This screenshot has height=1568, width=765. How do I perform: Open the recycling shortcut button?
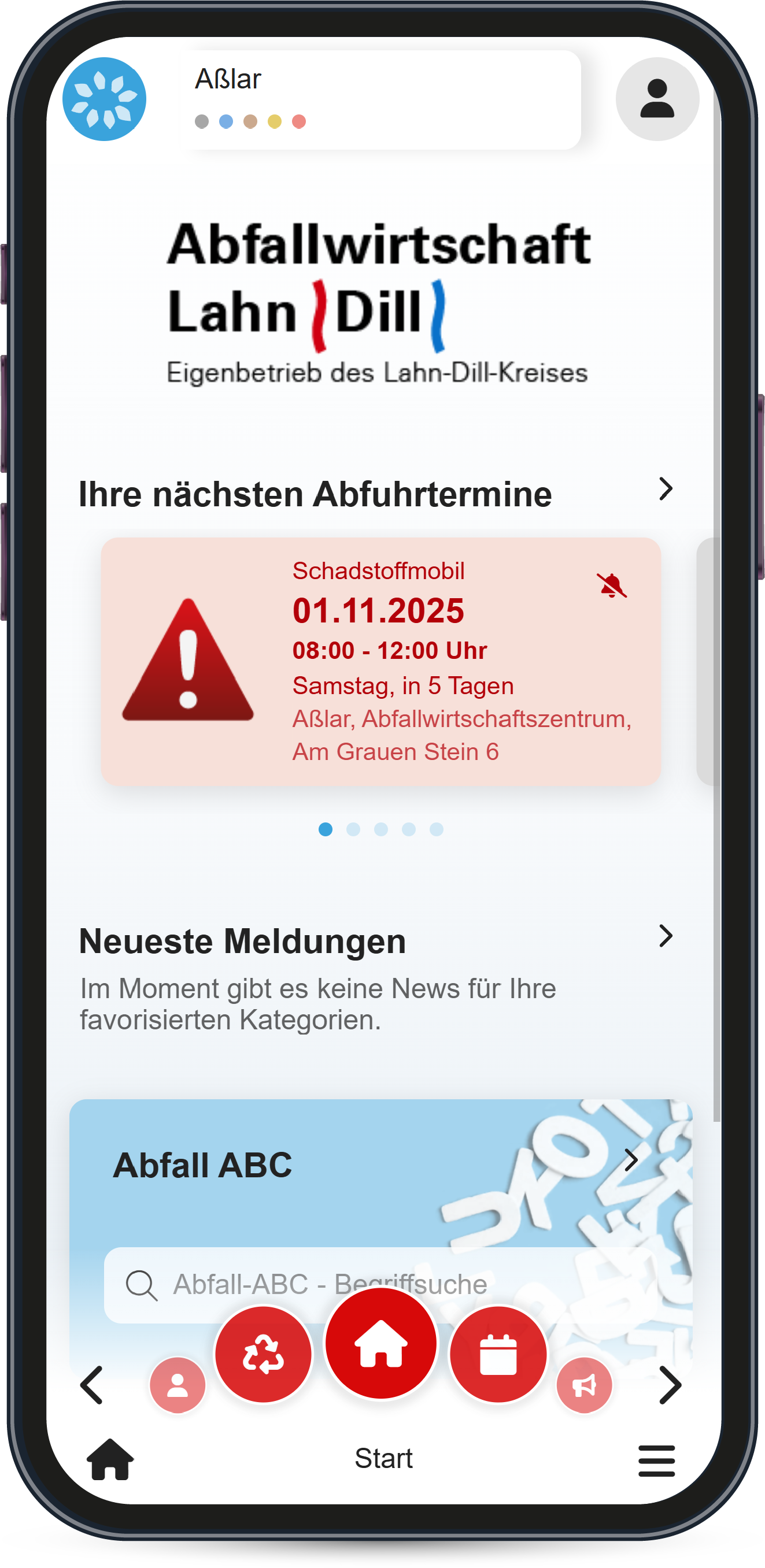pos(263,1354)
